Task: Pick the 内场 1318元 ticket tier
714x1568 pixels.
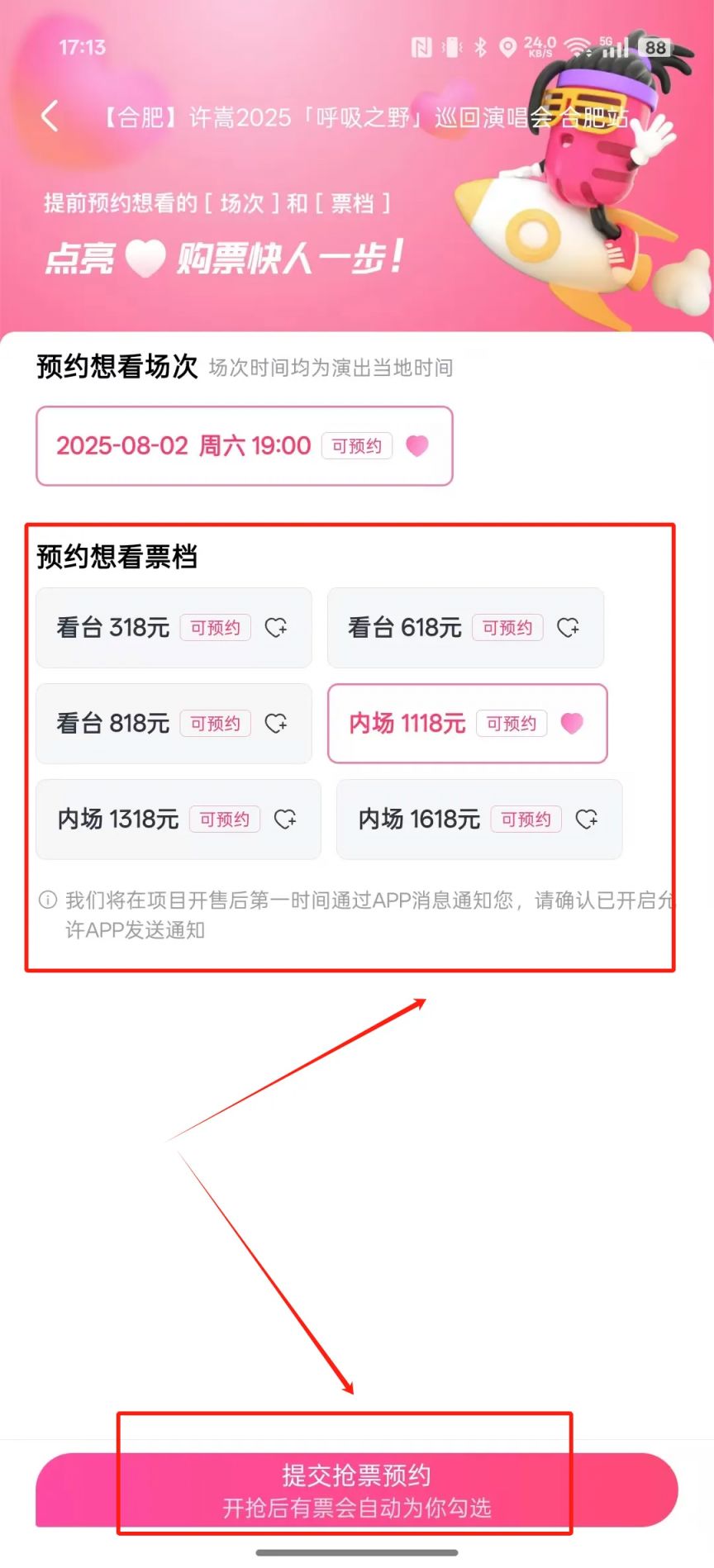Action: [178, 820]
